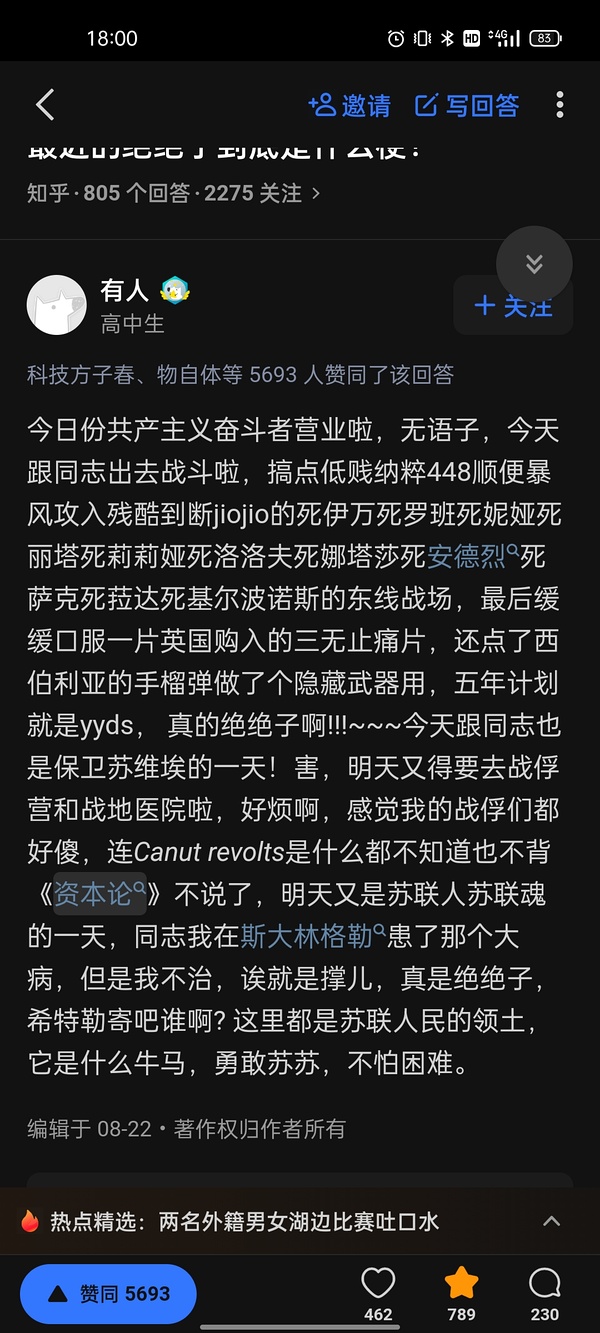This screenshot has width=600, height=1333.
Task: Toggle the 热点精选 banner chevron
Action: (x=551, y=1221)
